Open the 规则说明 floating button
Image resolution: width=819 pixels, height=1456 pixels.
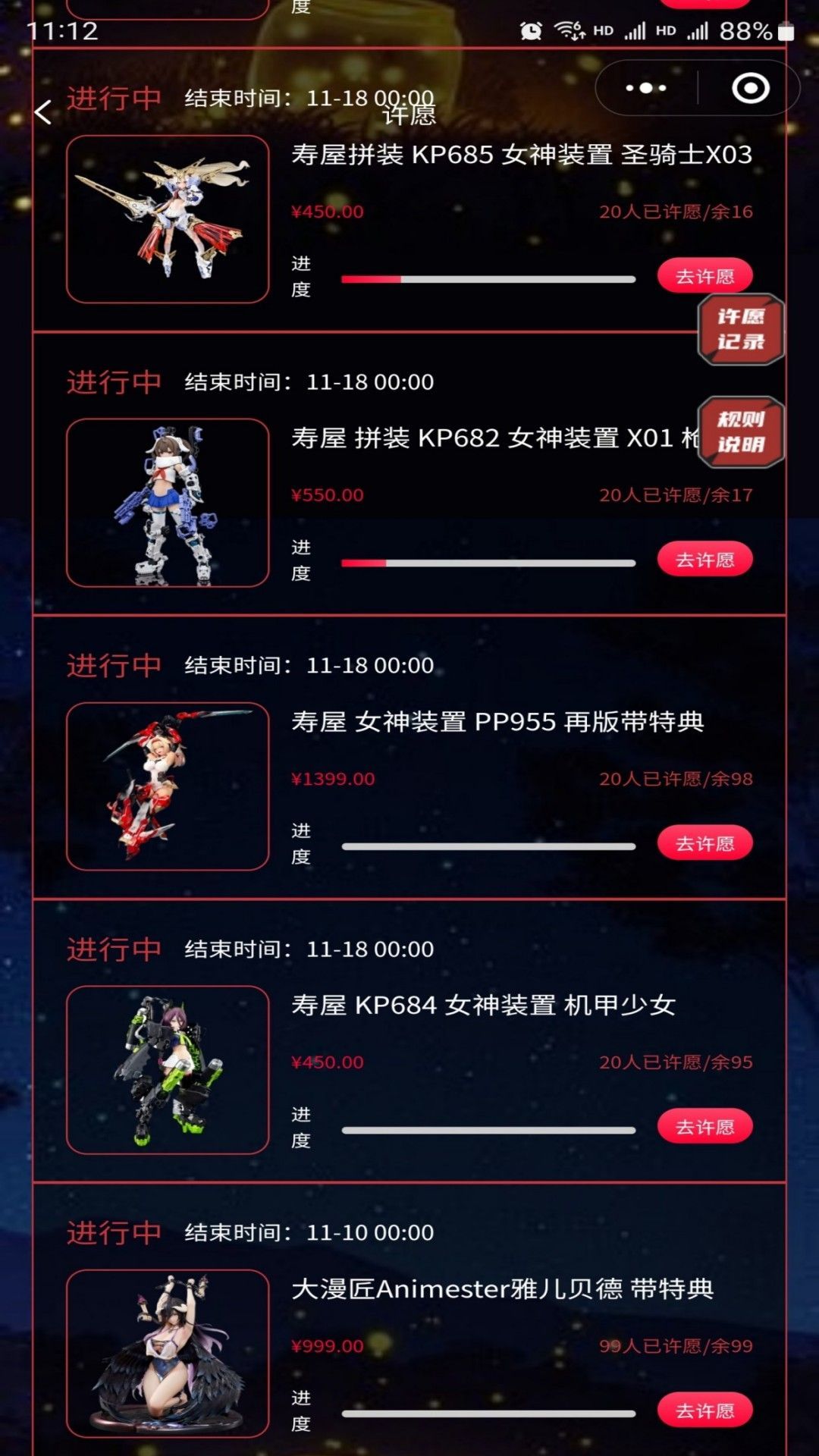tap(740, 432)
